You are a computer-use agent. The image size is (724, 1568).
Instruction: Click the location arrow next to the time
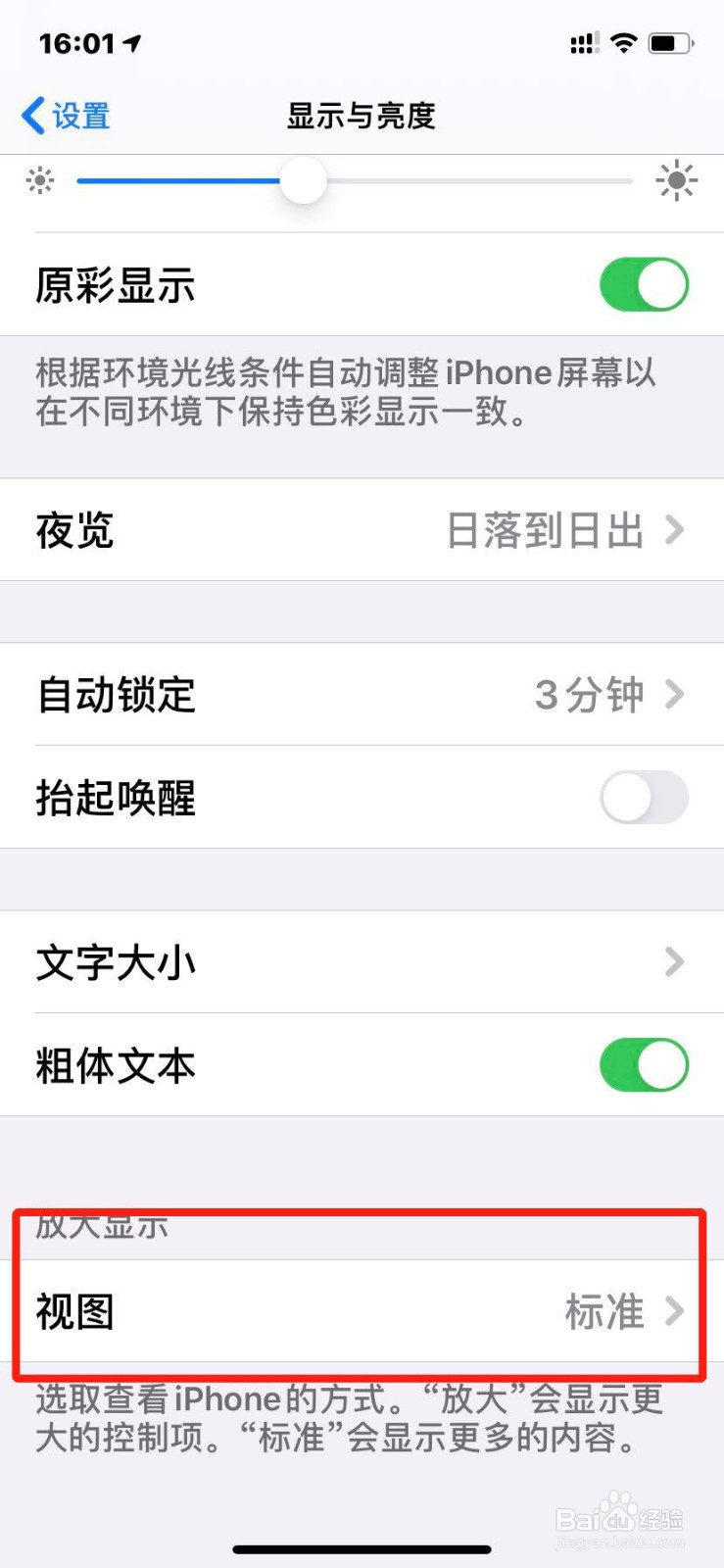[x=132, y=41]
